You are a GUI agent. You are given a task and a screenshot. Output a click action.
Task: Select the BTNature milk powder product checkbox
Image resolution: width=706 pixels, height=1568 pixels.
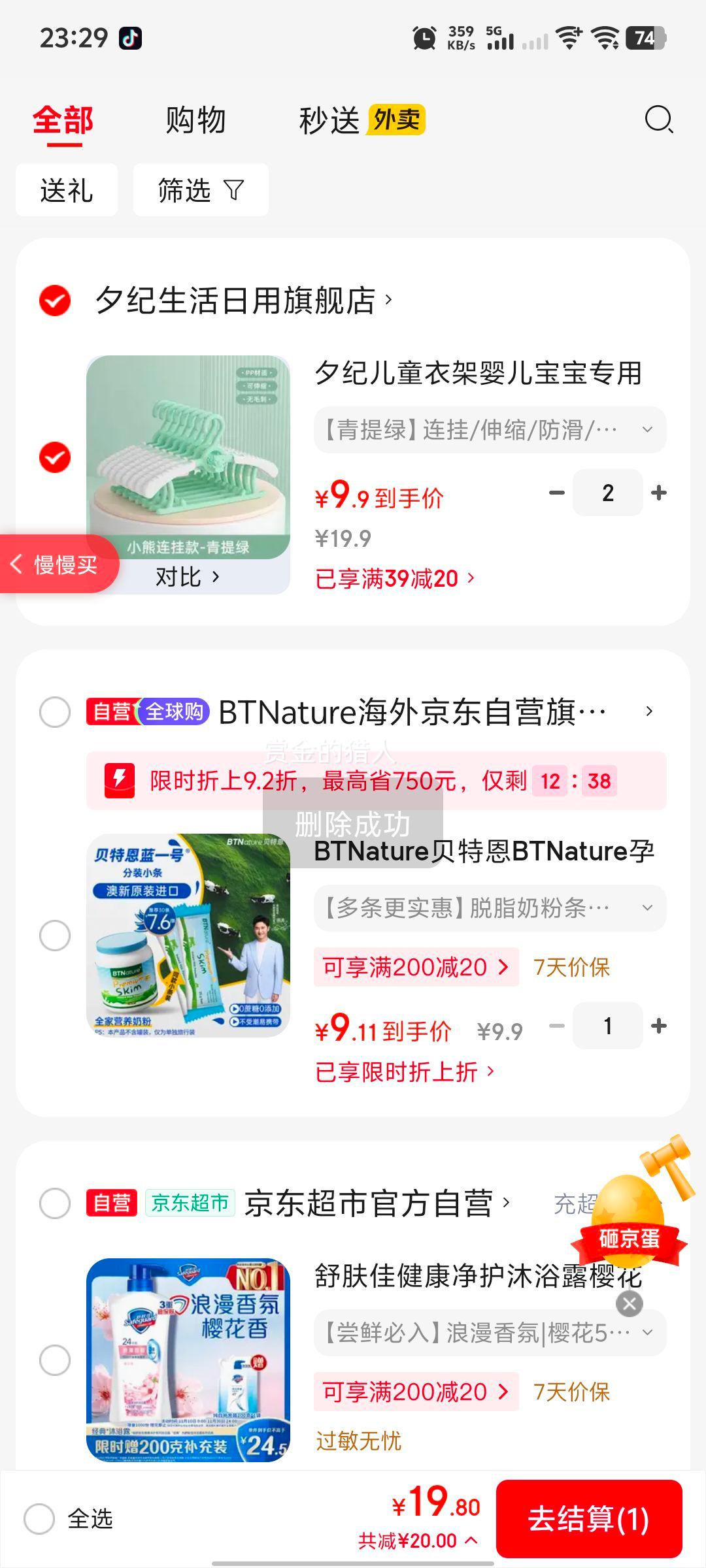(55, 934)
